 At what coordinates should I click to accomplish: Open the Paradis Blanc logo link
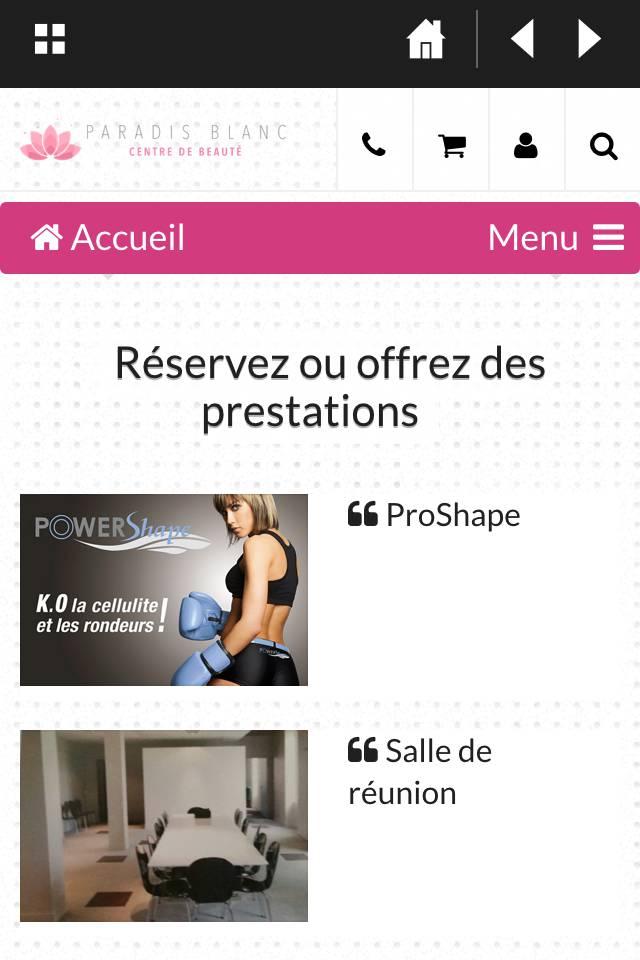[155, 141]
